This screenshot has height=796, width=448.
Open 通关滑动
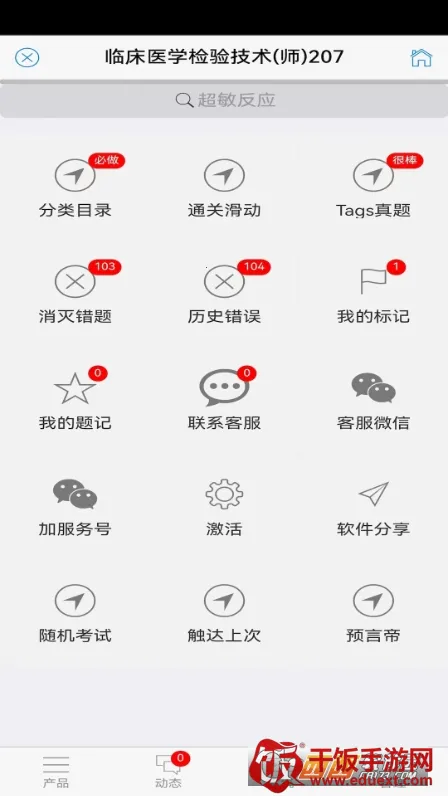(224, 187)
